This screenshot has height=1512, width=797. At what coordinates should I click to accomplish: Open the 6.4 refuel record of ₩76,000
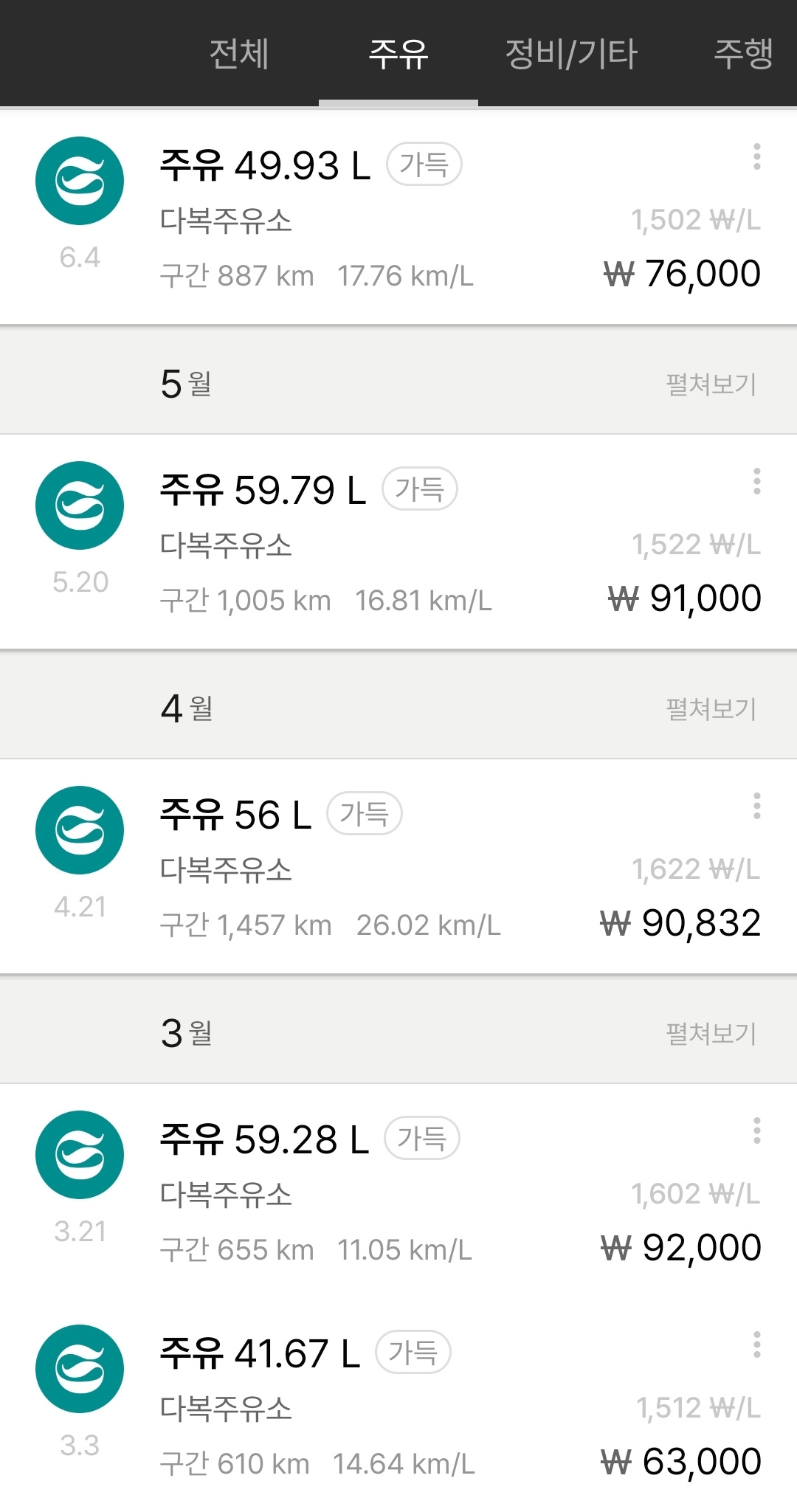398,221
